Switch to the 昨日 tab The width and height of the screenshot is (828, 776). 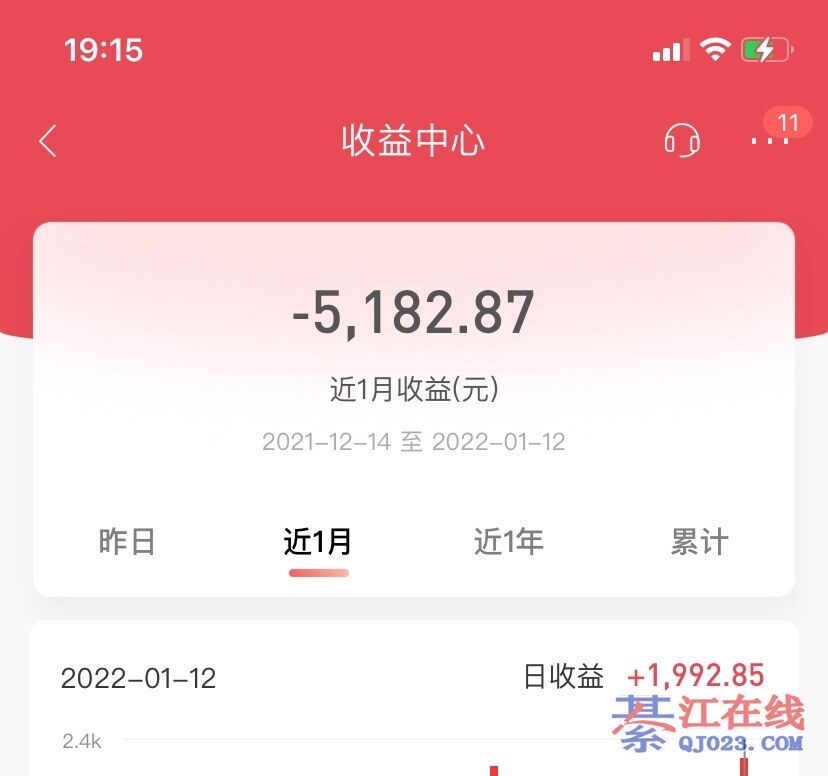pos(127,542)
